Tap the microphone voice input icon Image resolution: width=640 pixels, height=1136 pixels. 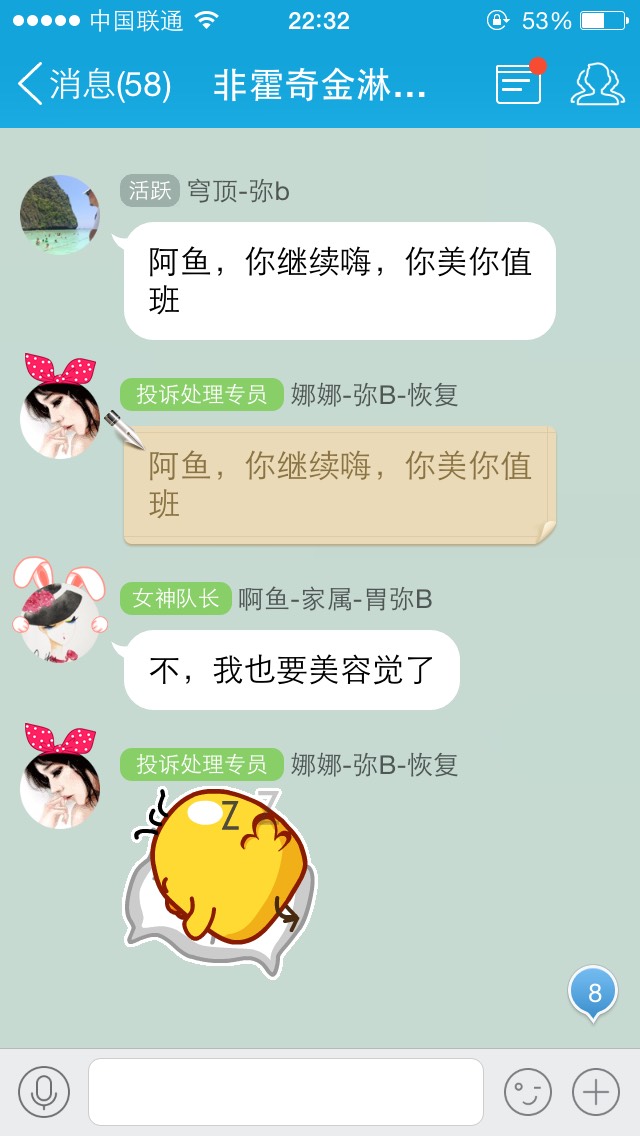pyautogui.click(x=44, y=1092)
